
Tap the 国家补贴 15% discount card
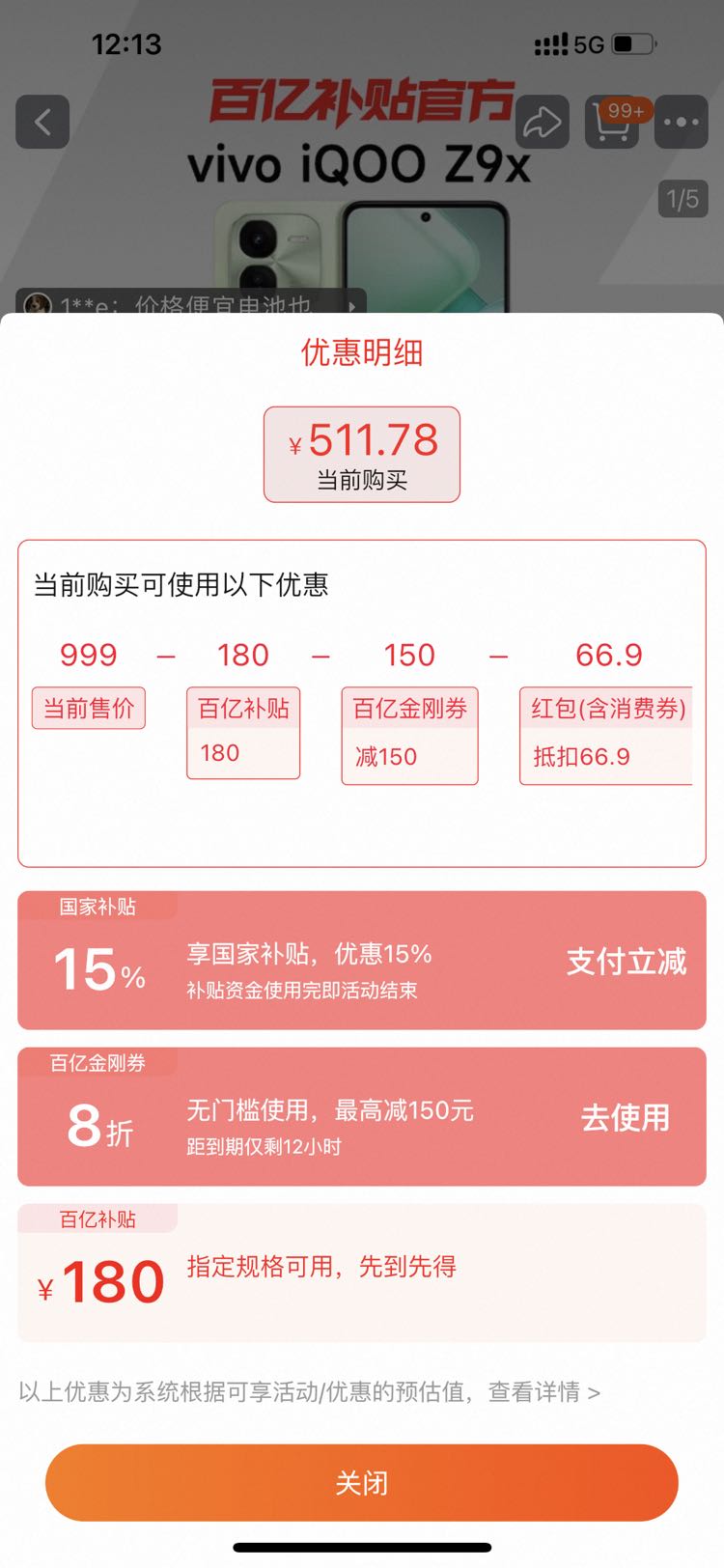[x=361, y=961]
